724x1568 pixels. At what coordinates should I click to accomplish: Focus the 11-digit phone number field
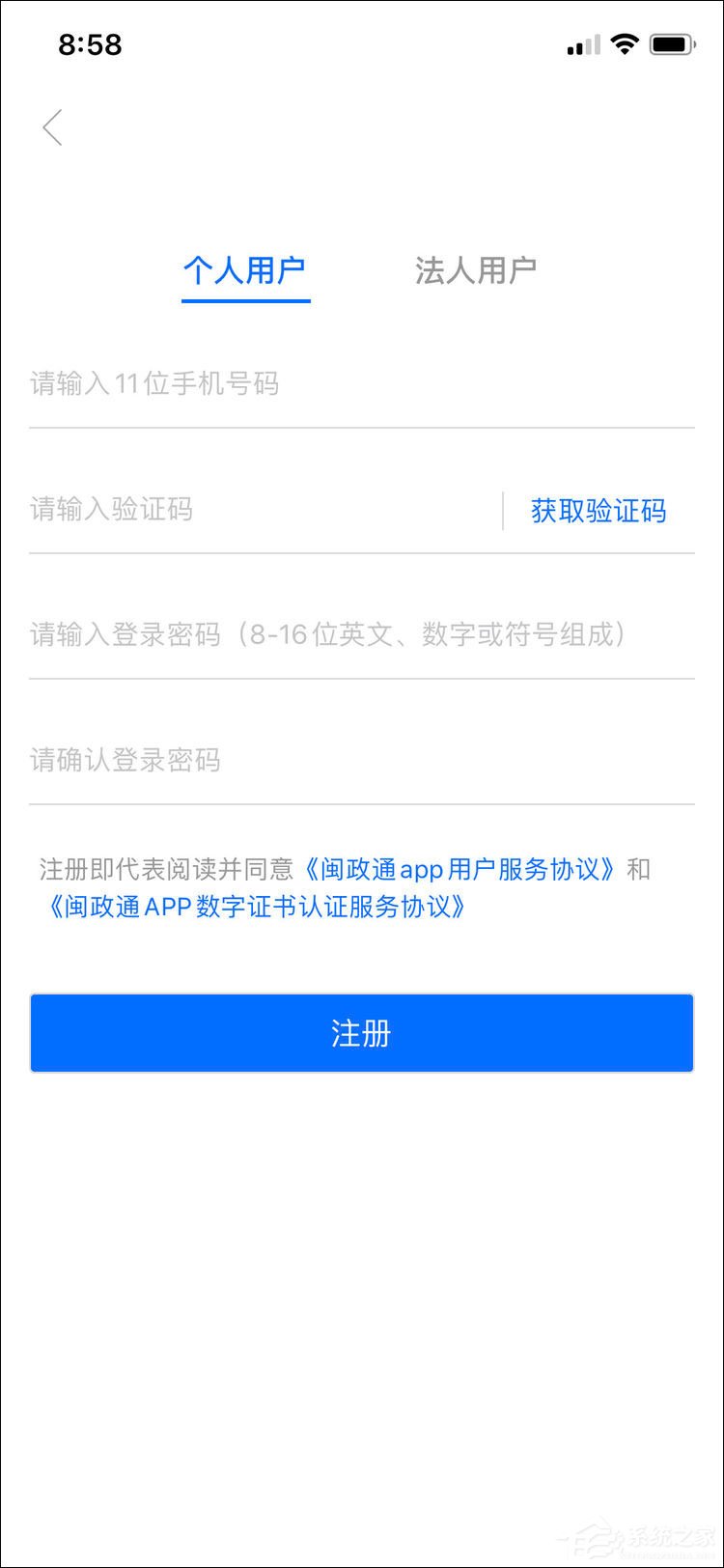pyautogui.click(x=193, y=384)
